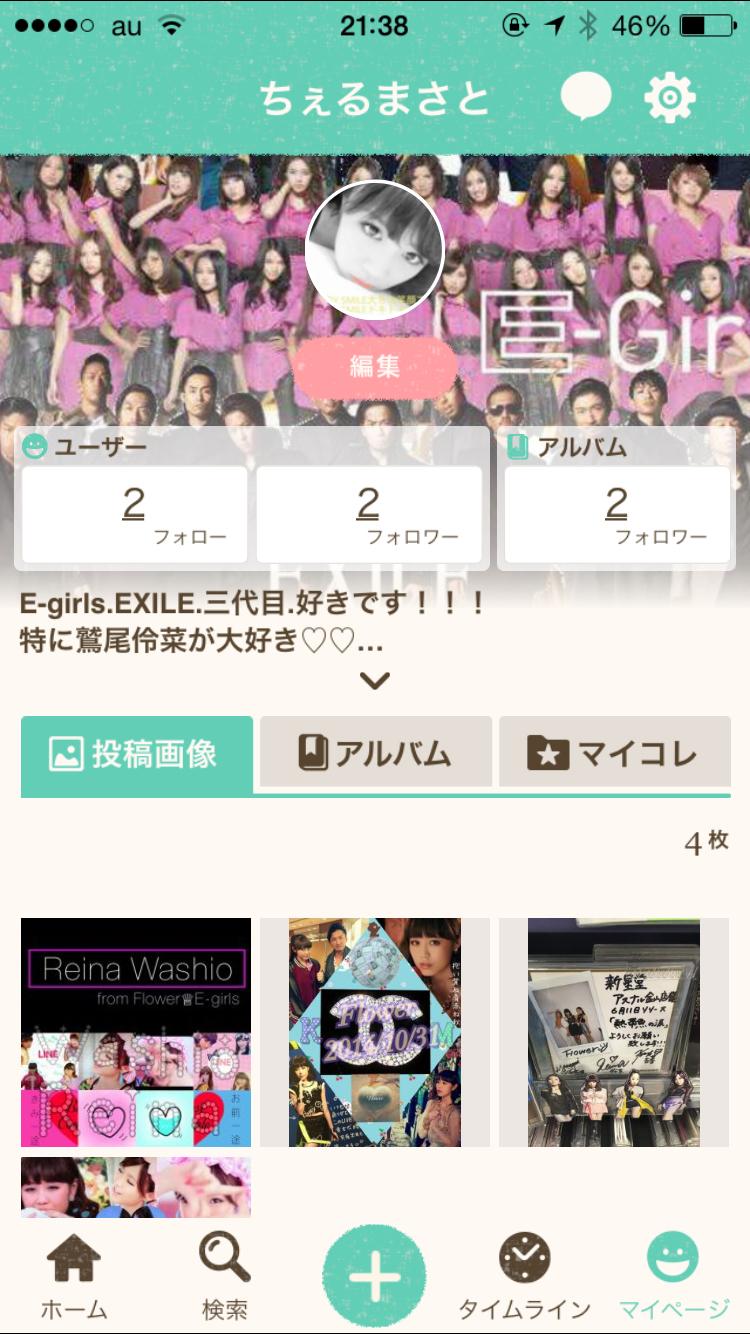Switch to the アルバム tab
This screenshot has height=1334, width=750.
click(x=375, y=752)
